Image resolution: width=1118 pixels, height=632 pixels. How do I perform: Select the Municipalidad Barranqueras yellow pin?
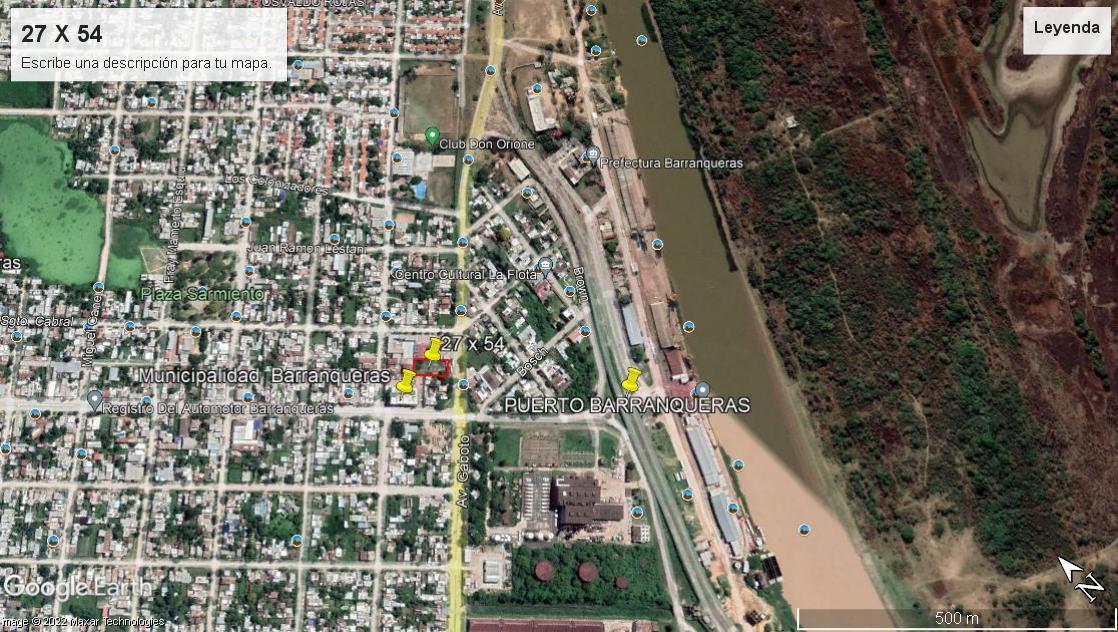tap(407, 381)
